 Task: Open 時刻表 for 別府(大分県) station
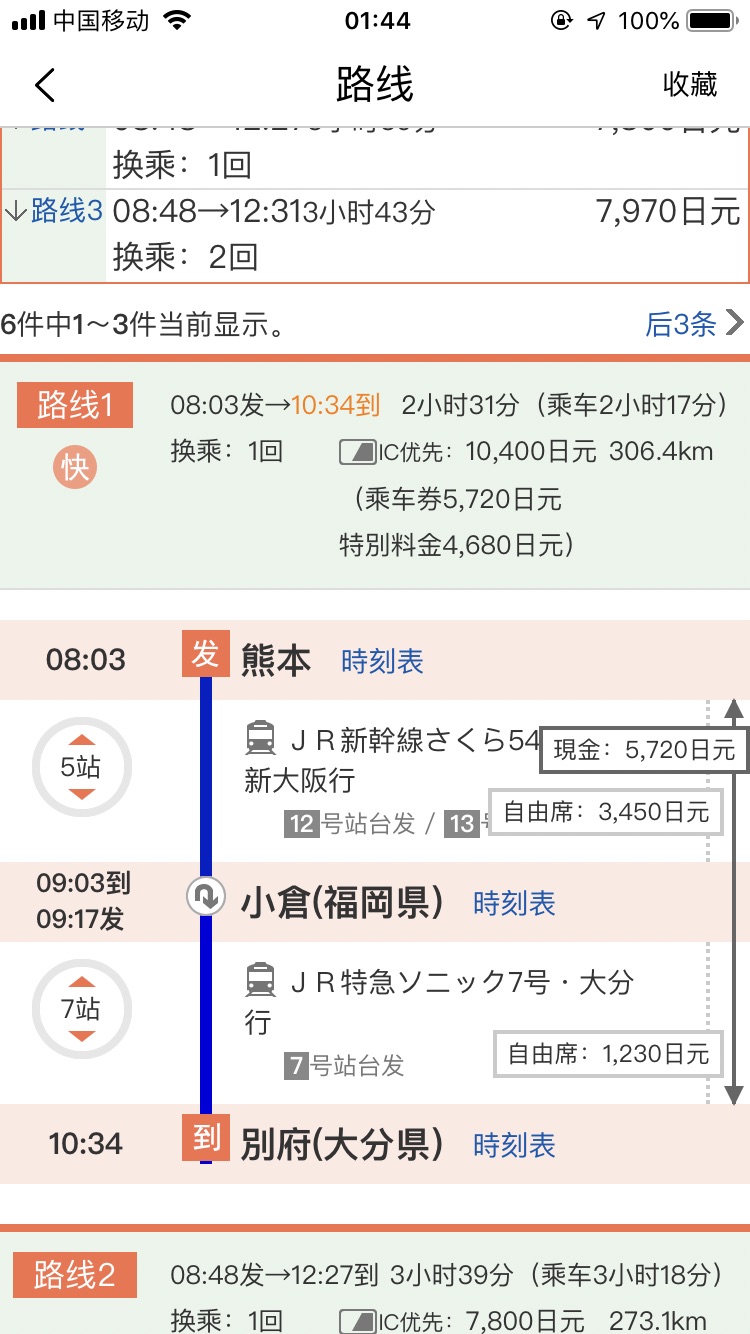click(x=514, y=1145)
